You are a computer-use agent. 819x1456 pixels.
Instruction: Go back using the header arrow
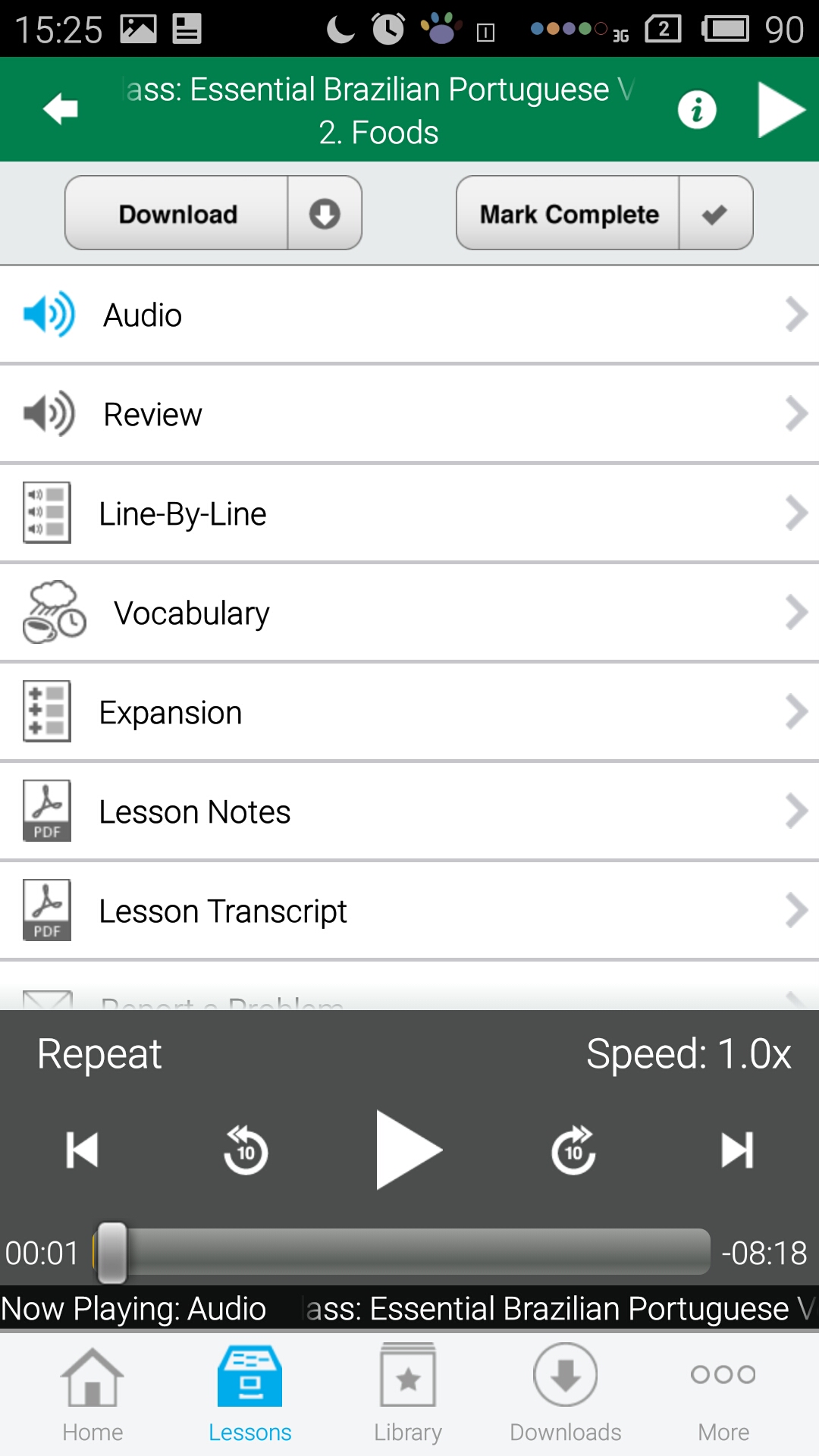pyautogui.click(x=61, y=109)
